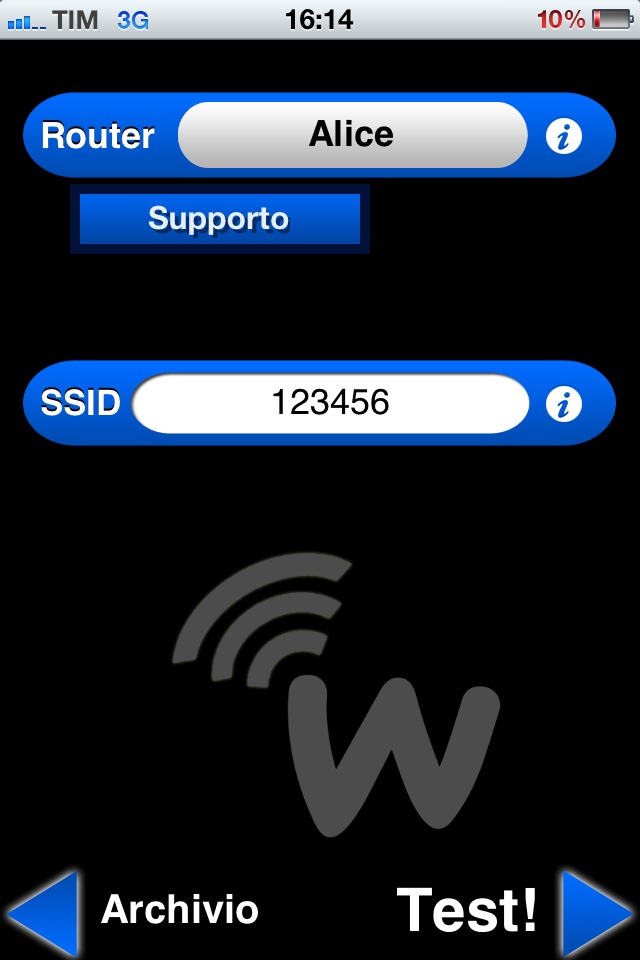Show info about the SSID field
Viewport: 640px width, 960px height.
pyautogui.click(x=564, y=404)
